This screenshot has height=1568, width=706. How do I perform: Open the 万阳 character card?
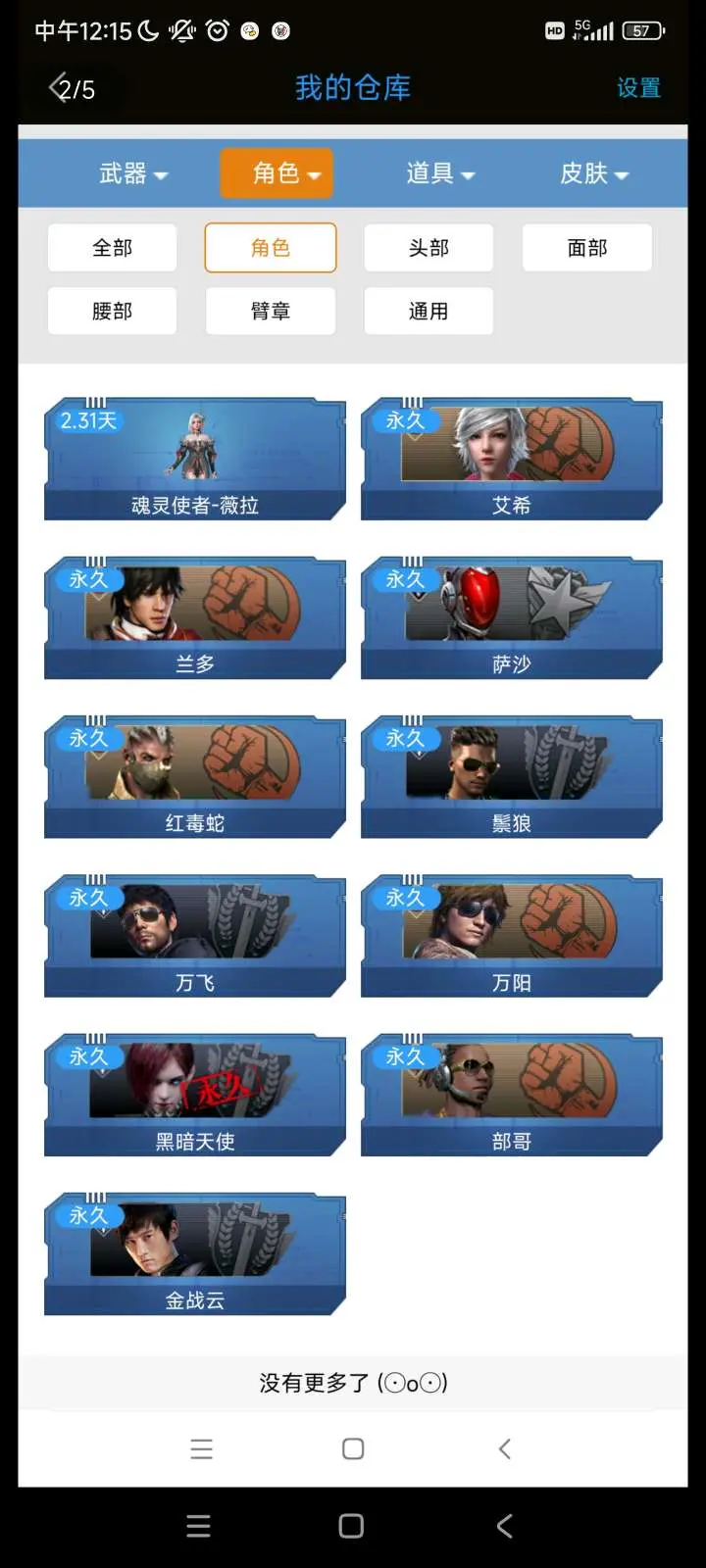point(512,937)
